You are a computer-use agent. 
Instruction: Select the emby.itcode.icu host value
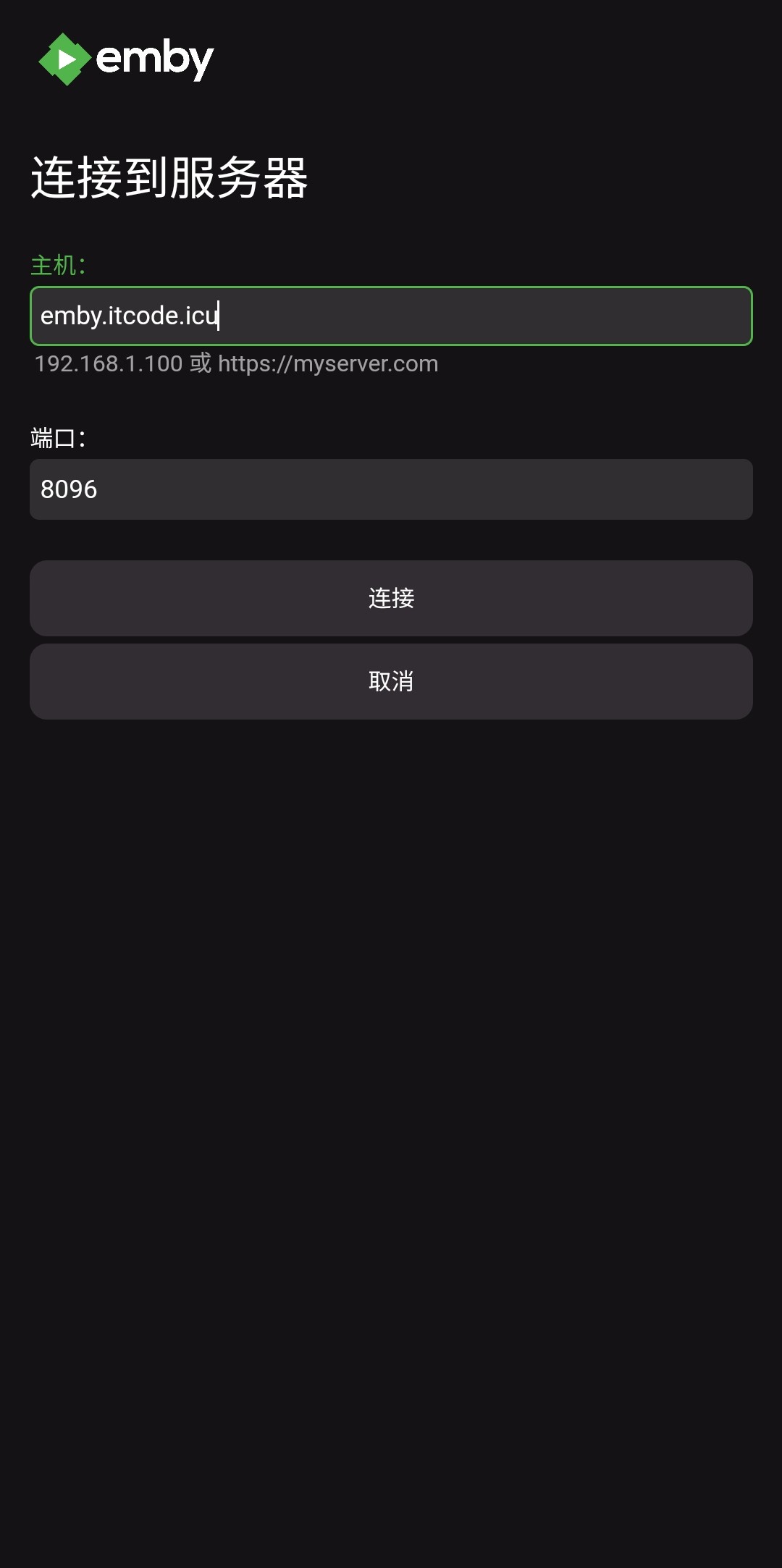click(x=129, y=316)
